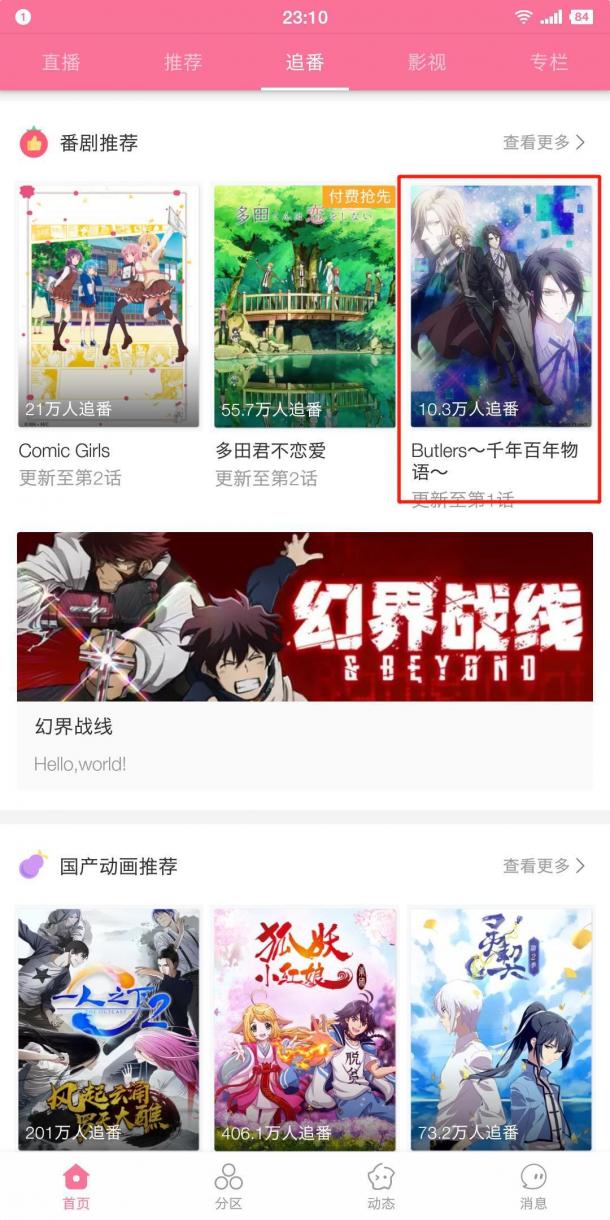Open 消息 in bottom navigation
610x1220 pixels.
534,1187
